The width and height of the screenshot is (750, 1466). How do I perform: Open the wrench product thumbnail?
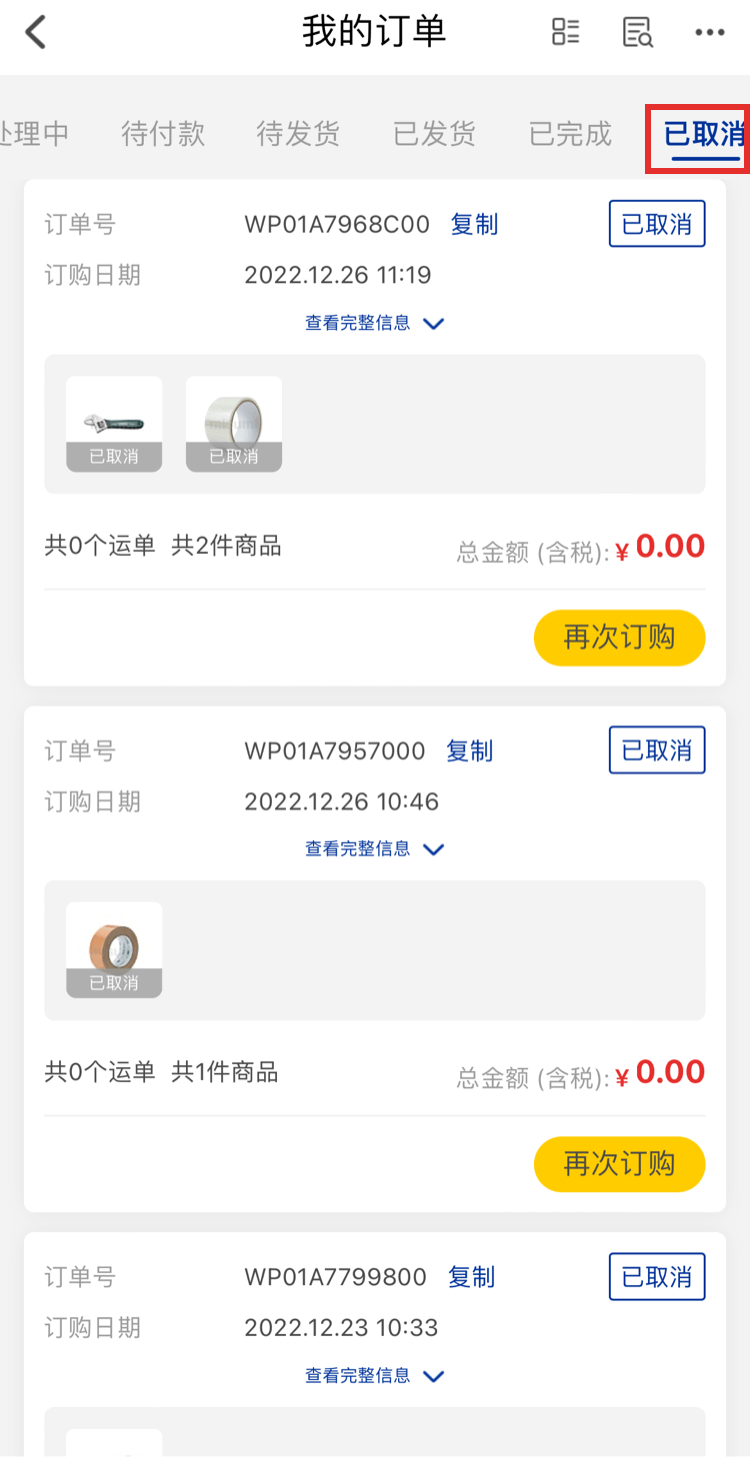[x=114, y=423]
